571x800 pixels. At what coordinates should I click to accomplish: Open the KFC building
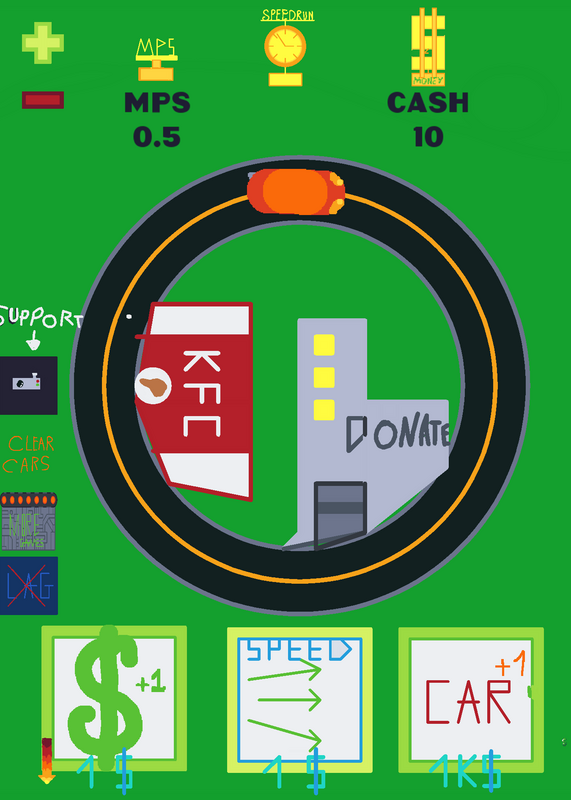[194, 401]
